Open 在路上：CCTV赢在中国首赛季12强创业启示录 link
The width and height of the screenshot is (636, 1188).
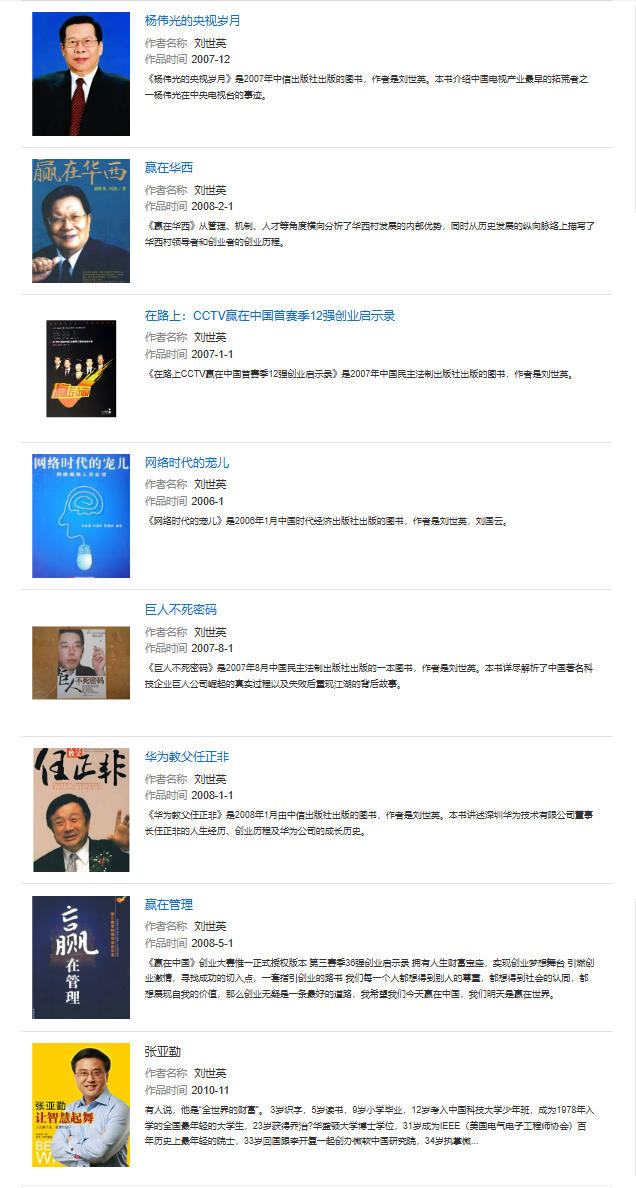[270, 315]
